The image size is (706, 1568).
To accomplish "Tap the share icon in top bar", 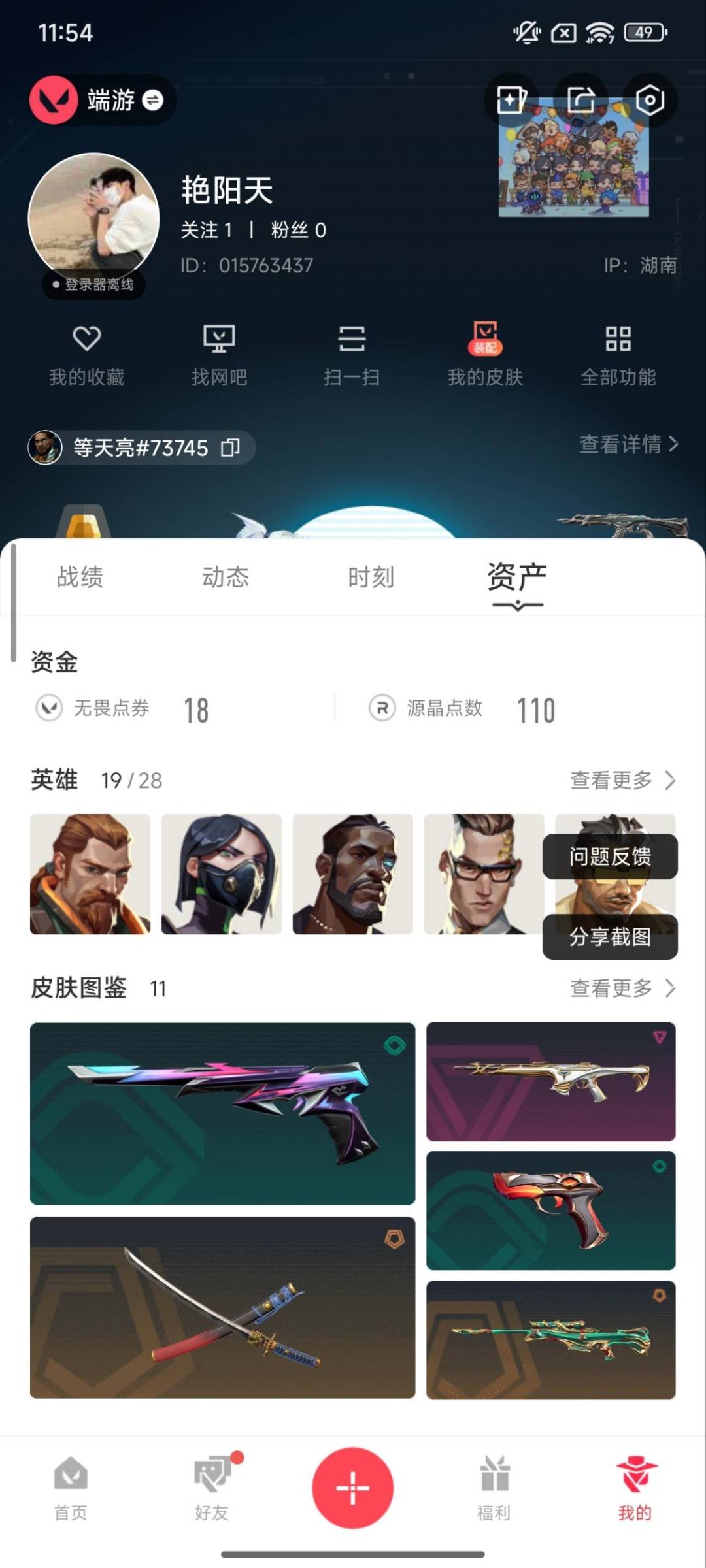I will [580, 100].
